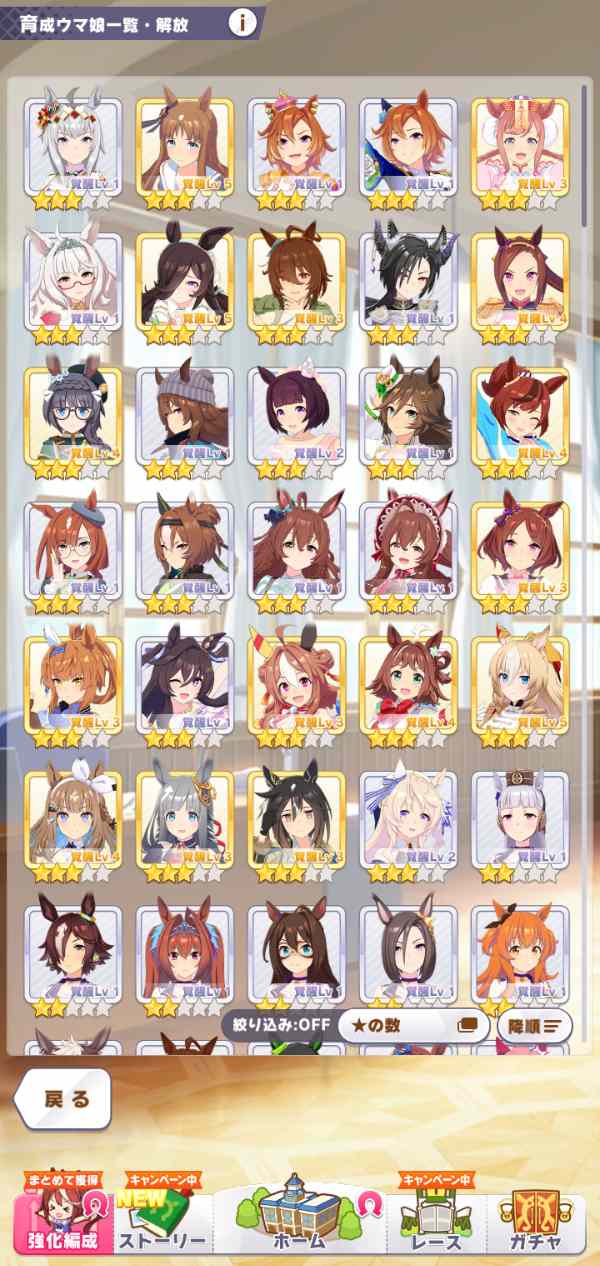Viewport: 600px width, 1266px height.
Task: Switch to the レース tab
Action: [x=436, y=1217]
